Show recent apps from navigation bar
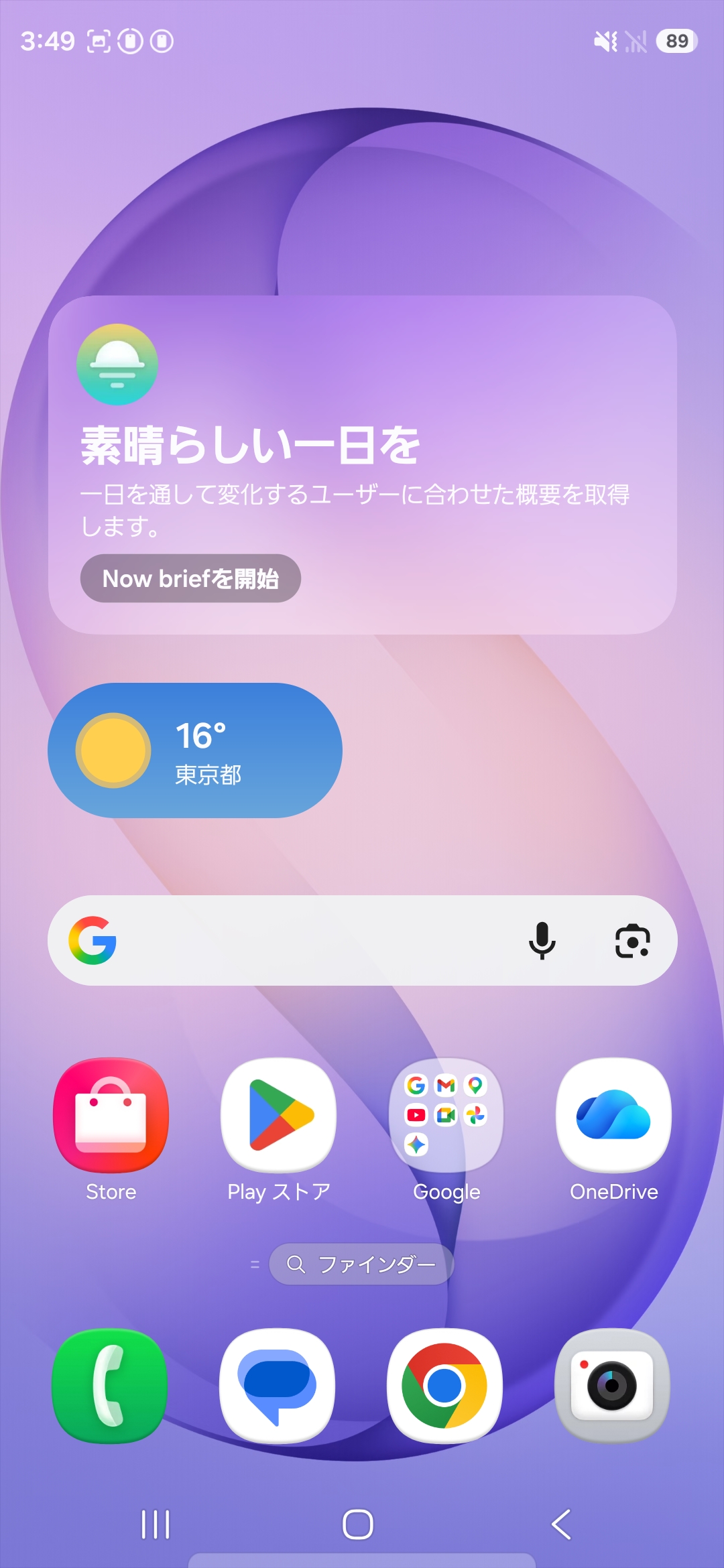Image resolution: width=724 pixels, height=1568 pixels. coord(156,1524)
